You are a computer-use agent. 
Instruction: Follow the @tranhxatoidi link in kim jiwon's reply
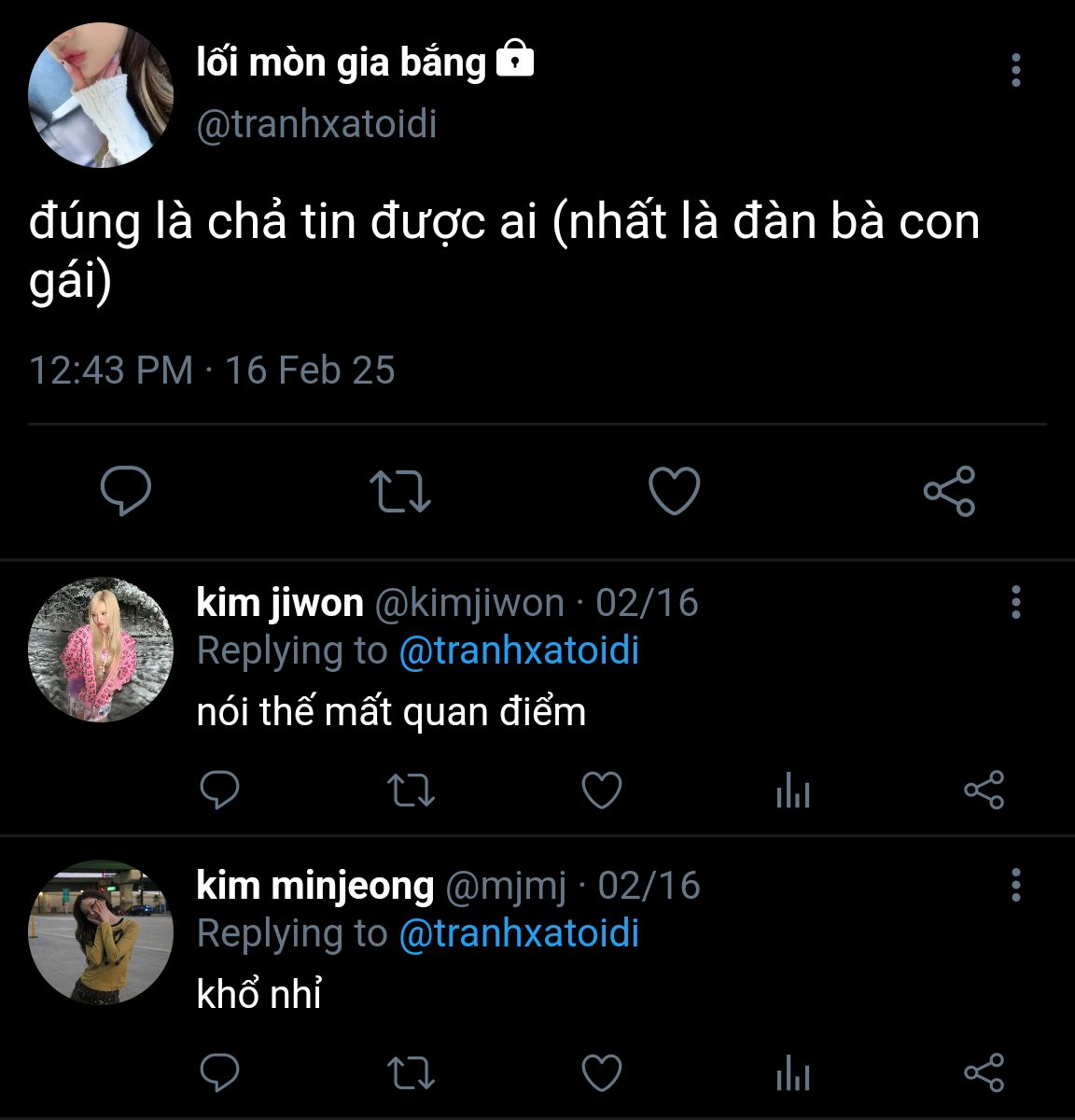point(519,651)
